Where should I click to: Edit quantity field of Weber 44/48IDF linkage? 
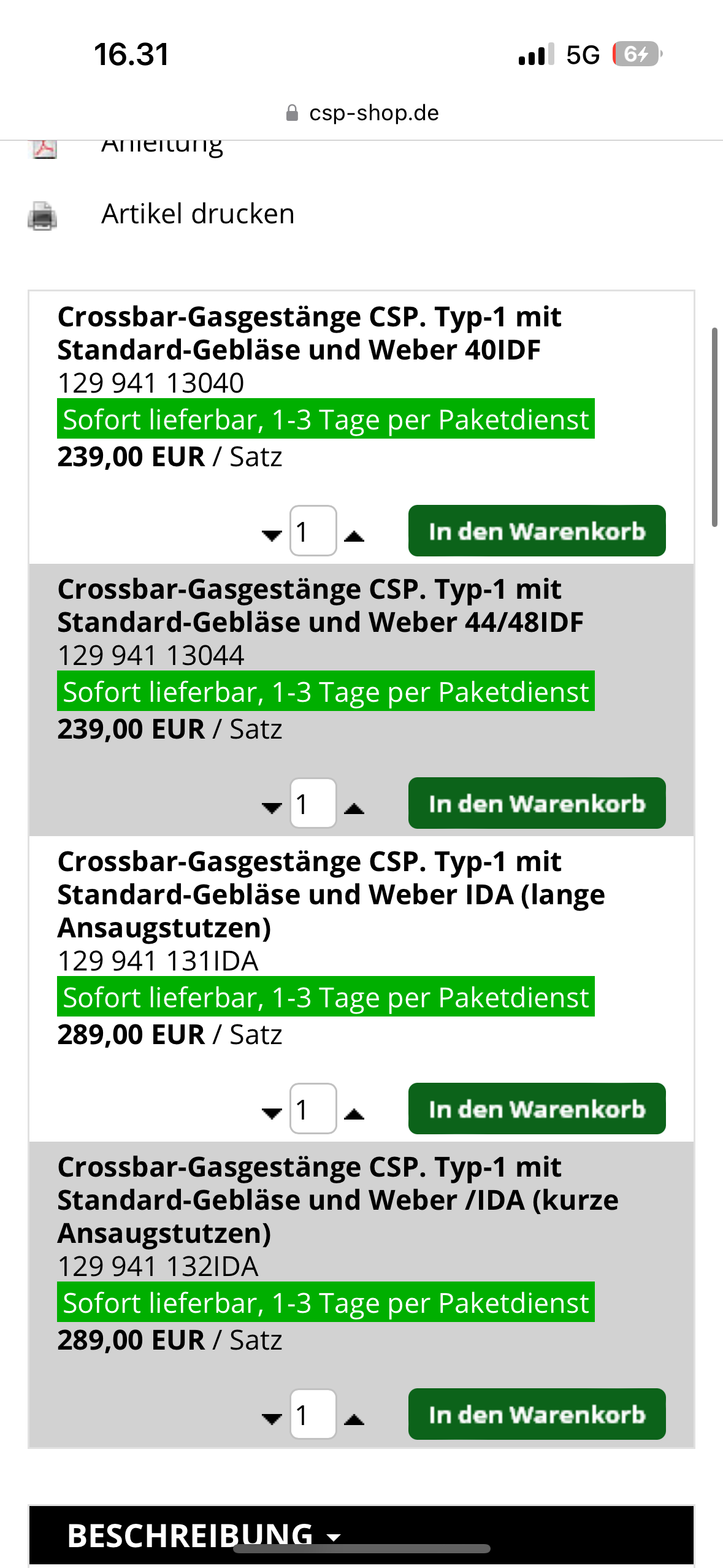click(x=313, y=804)
